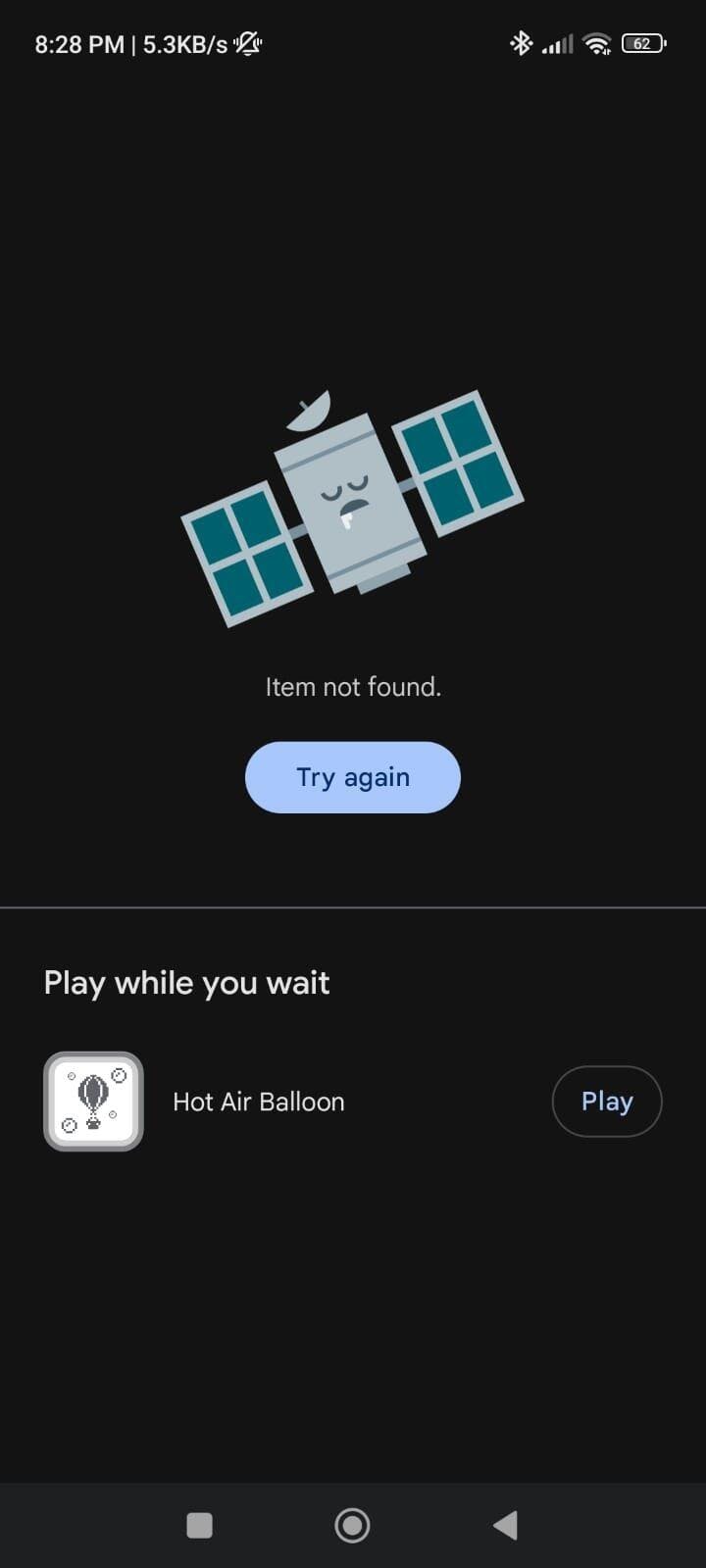Play the Hot Air Balloon game

[x=607, y=1102]
